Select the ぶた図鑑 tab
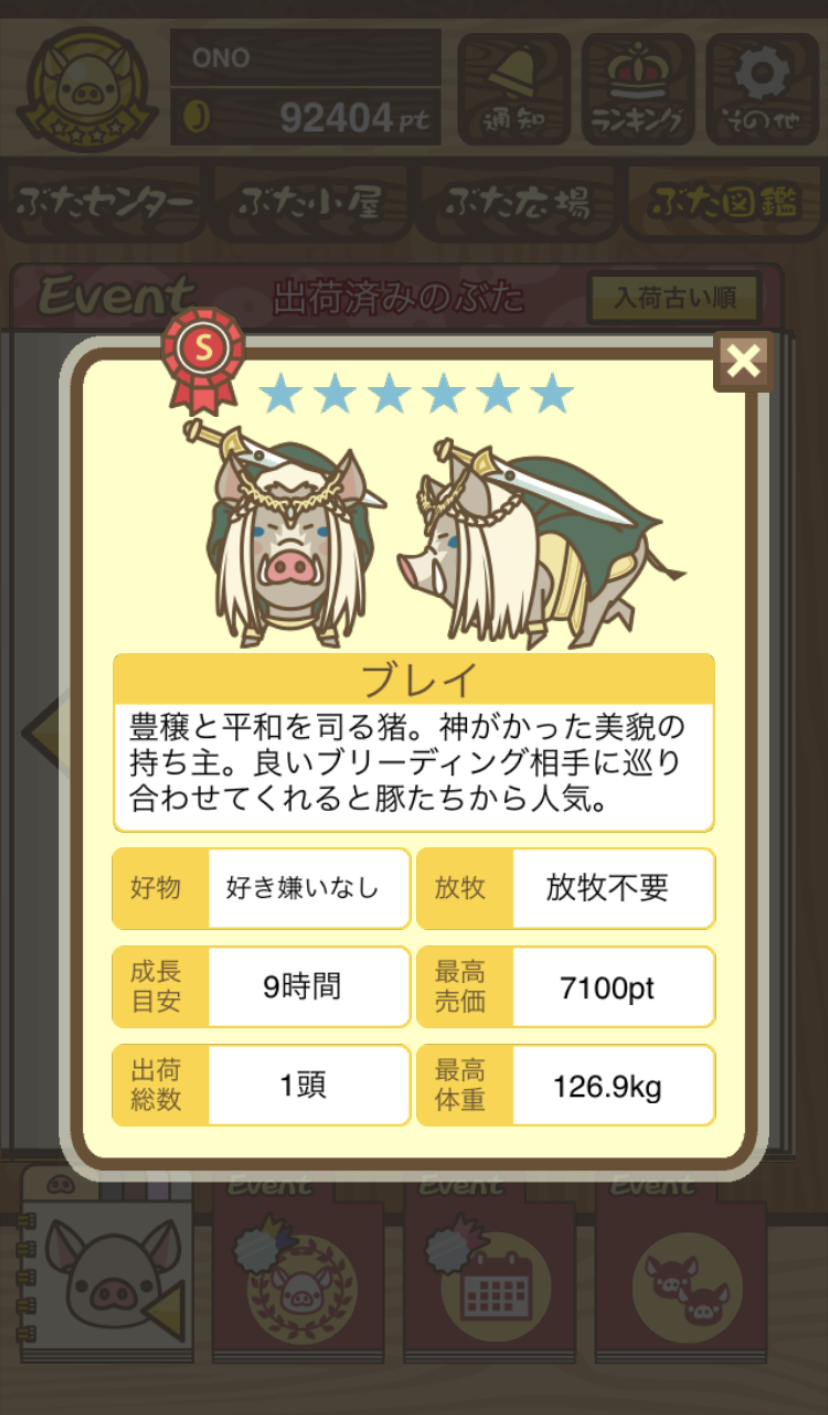828x1415 pixels. click(723, 204)
